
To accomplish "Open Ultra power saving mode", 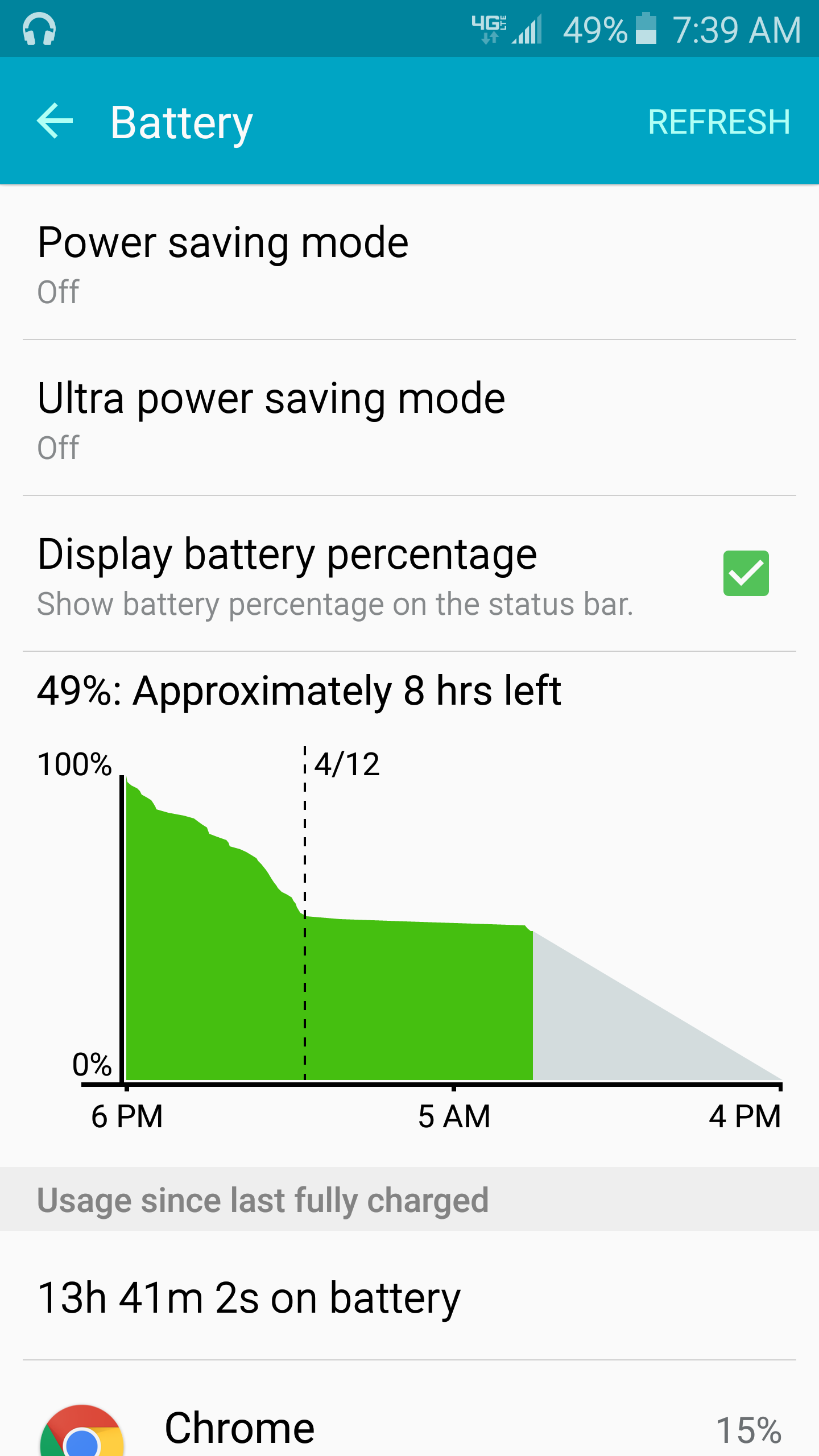I will 409,419.
